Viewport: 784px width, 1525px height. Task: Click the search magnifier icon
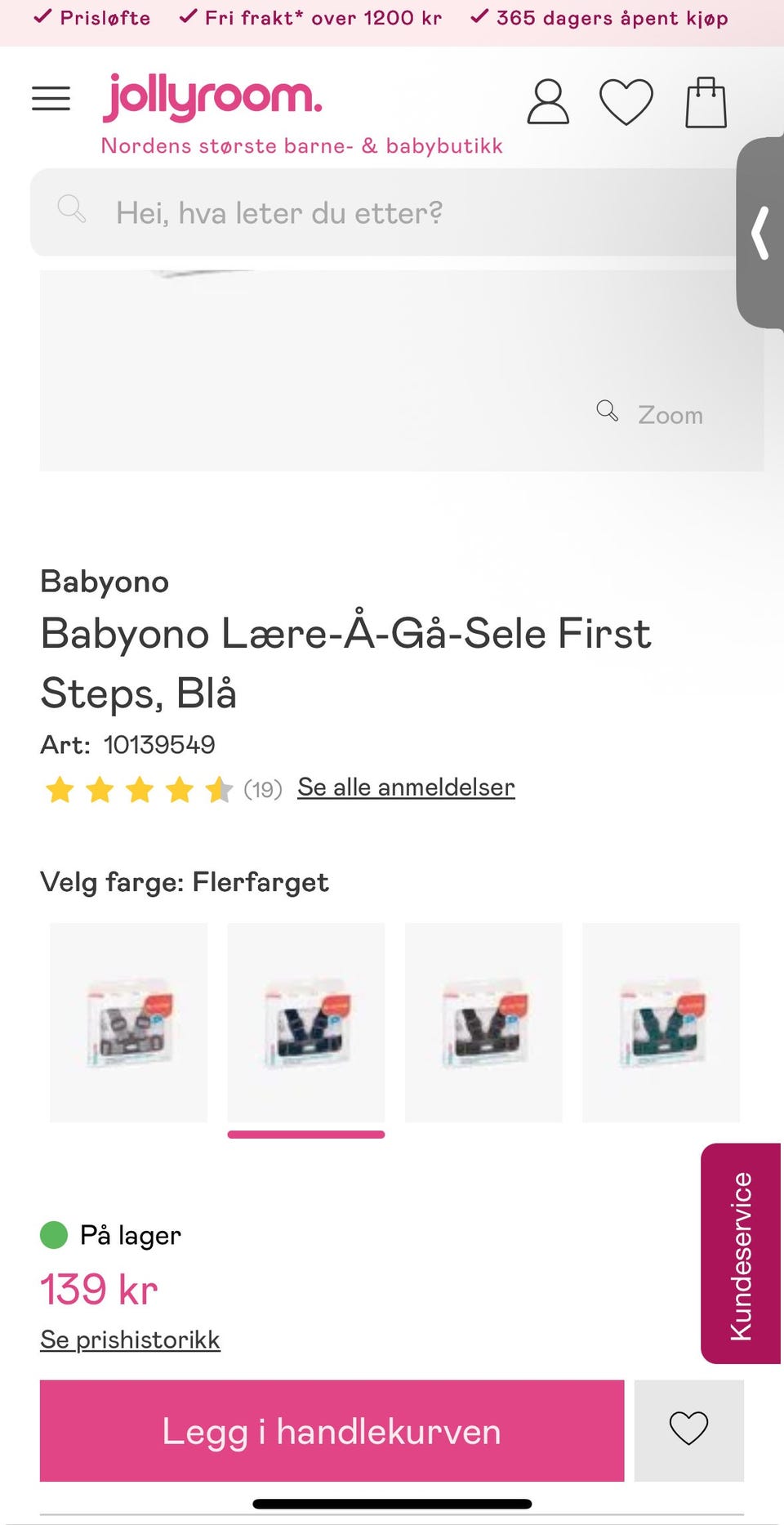[72, 210]
